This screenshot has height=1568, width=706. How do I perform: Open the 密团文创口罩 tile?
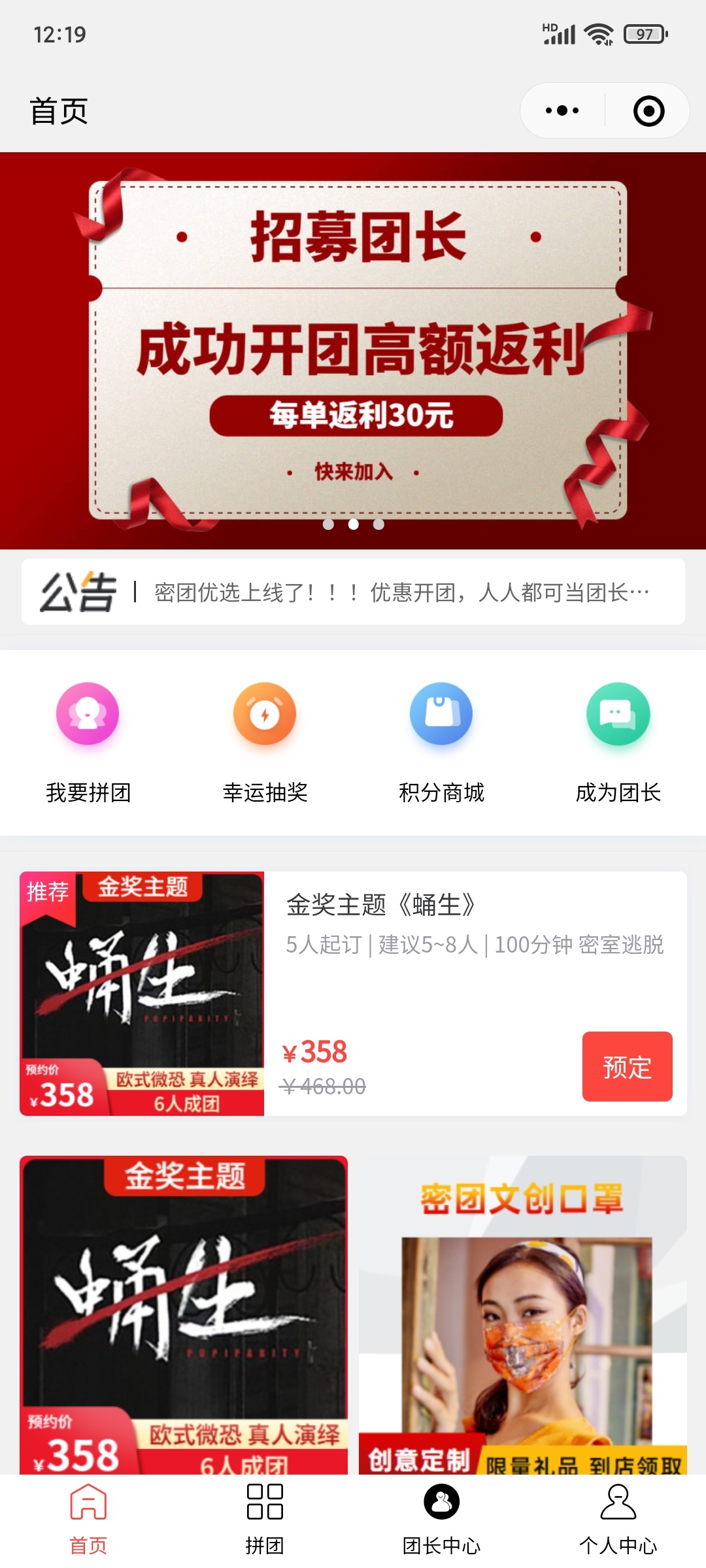(522, 1313)
